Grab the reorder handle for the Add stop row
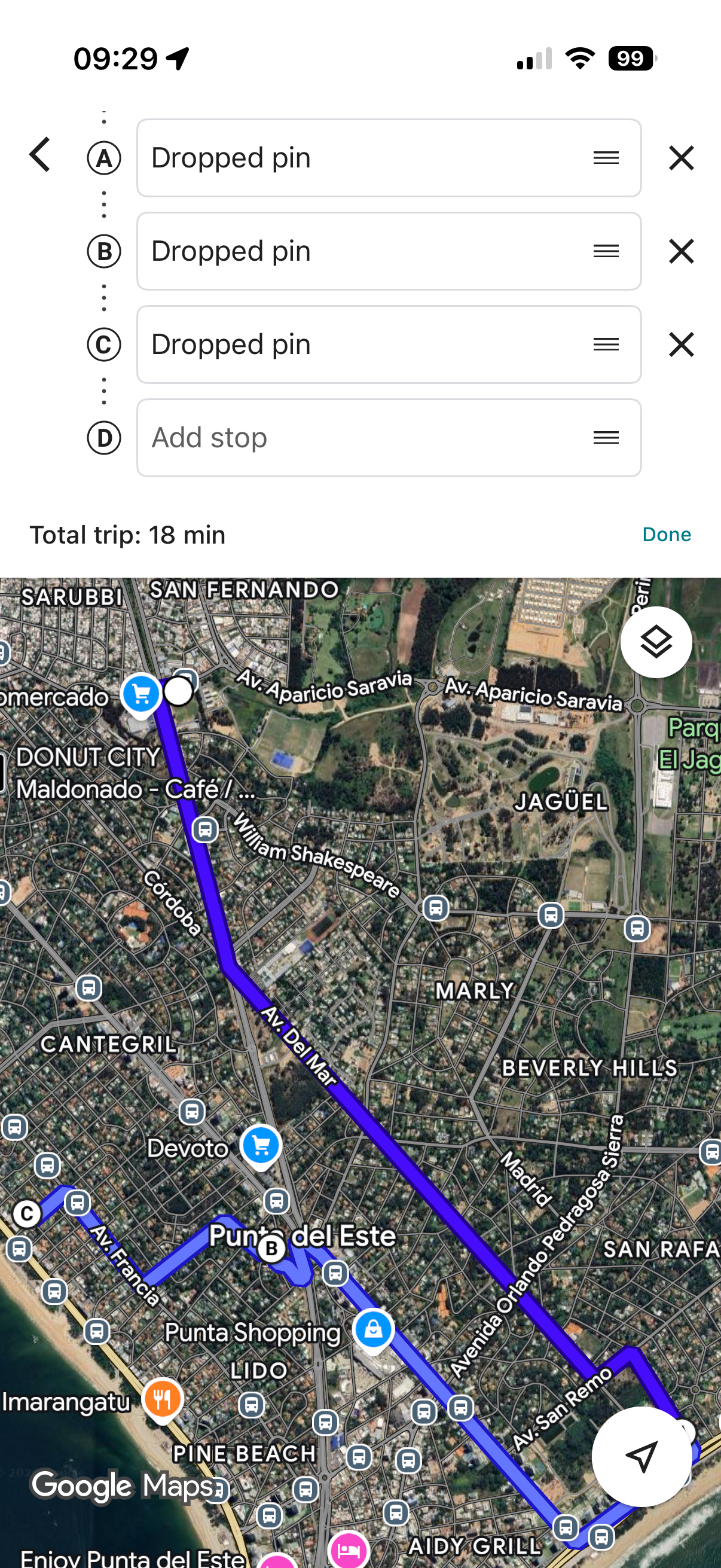Screen dimensions: 721x1568 [x=606, y=437]
